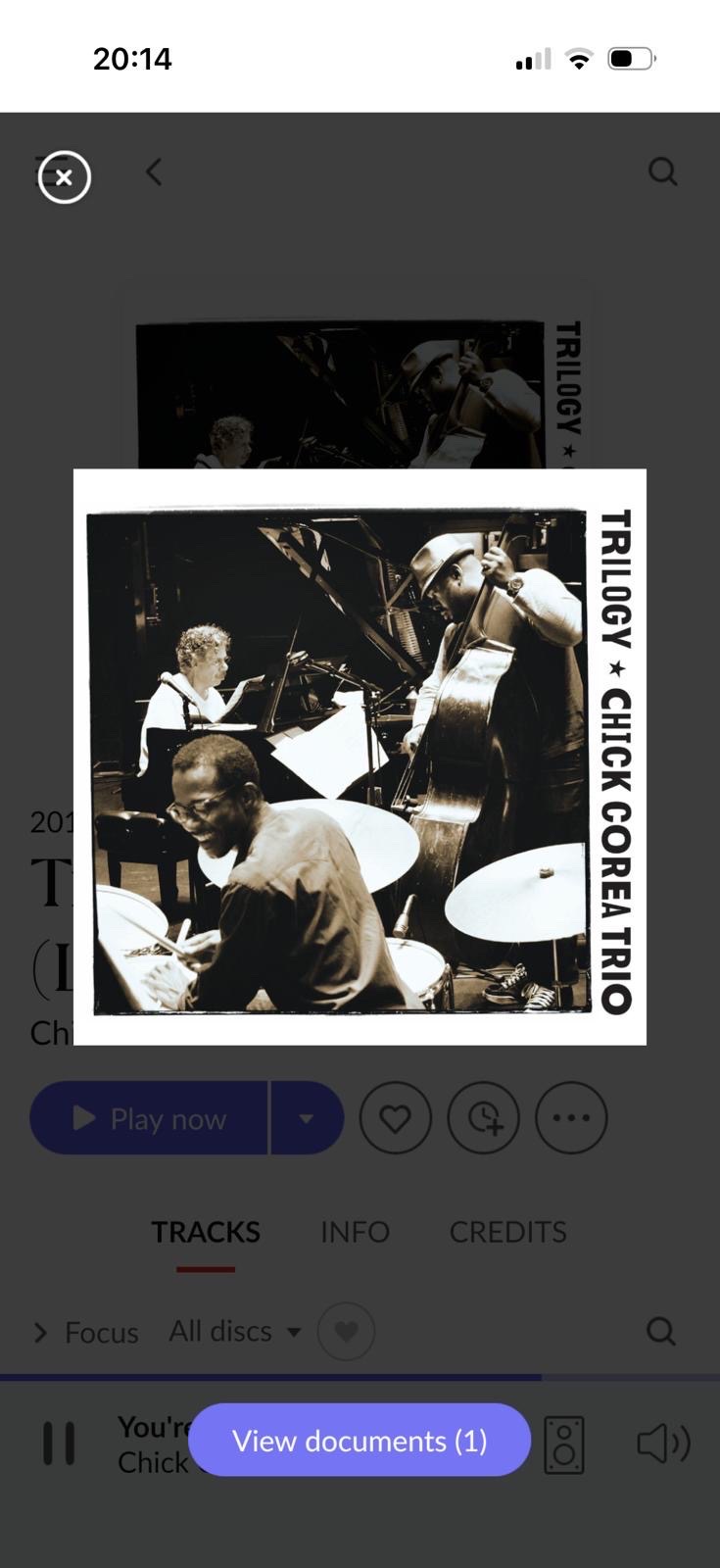Go back with the arrow in the top bar

154,172
